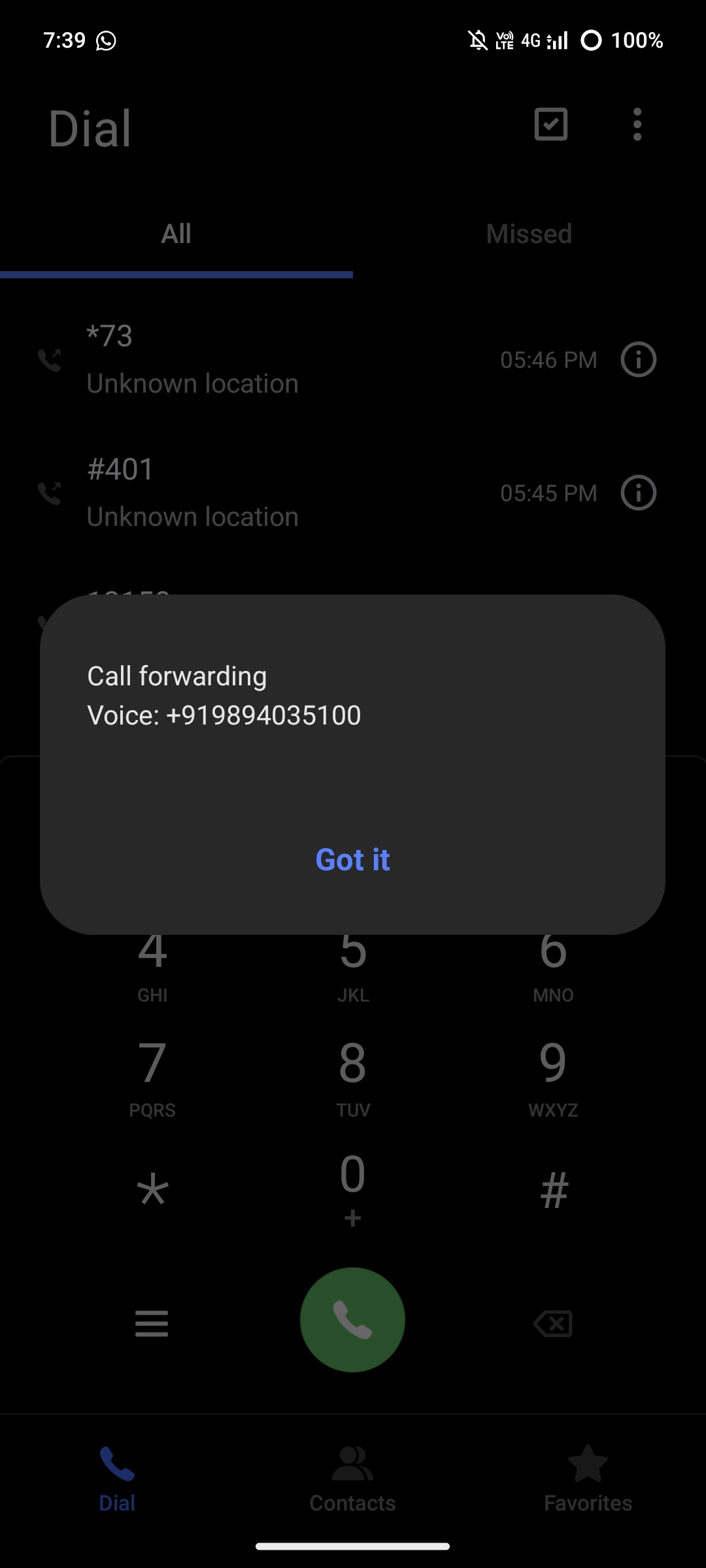The image size is (706, 1568).
Task: Open the three-dot overflow menu
Action: (x=637, y=124)
